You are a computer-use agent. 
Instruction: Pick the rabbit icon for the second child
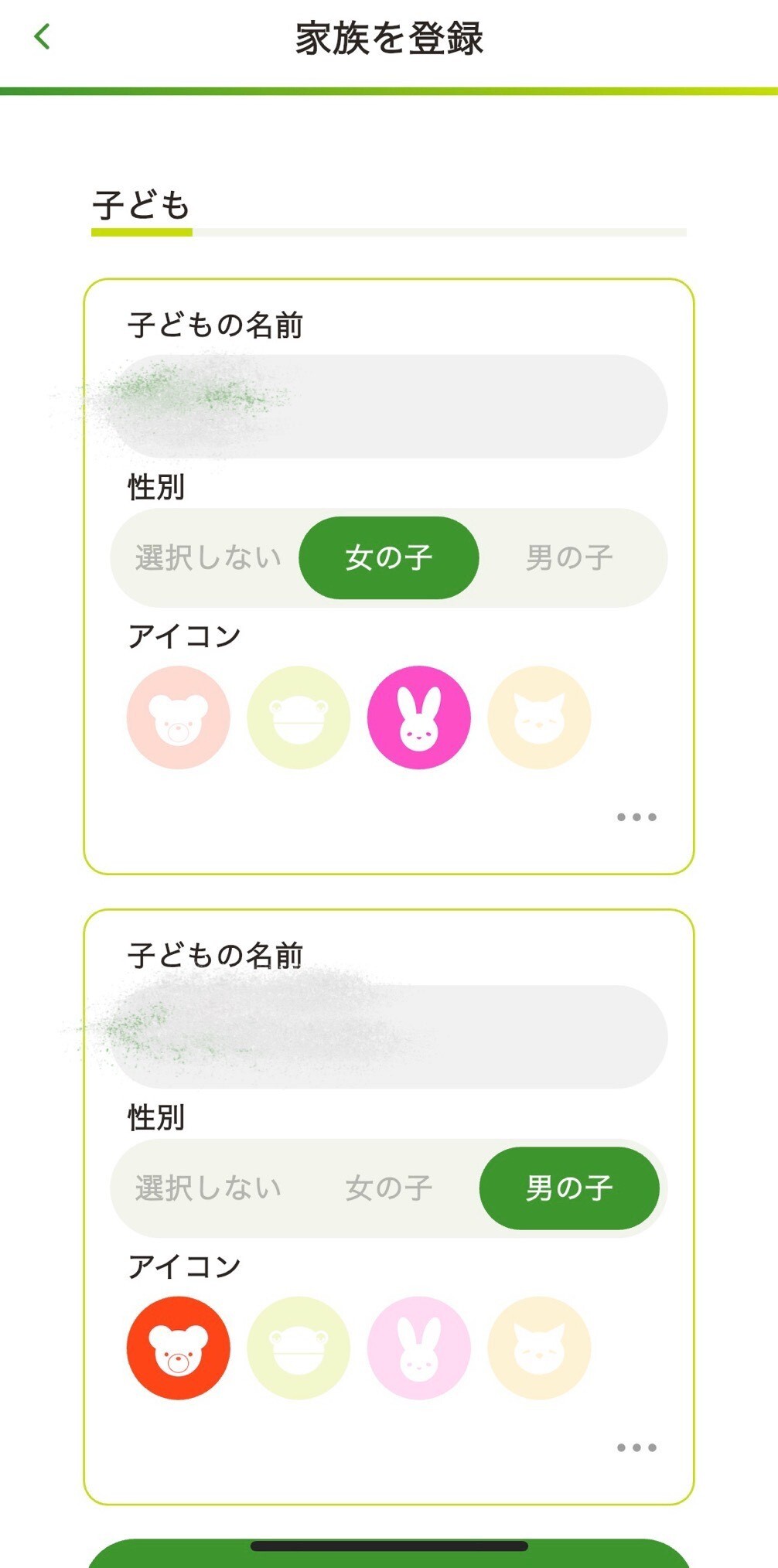click(x=419, y=1348)
